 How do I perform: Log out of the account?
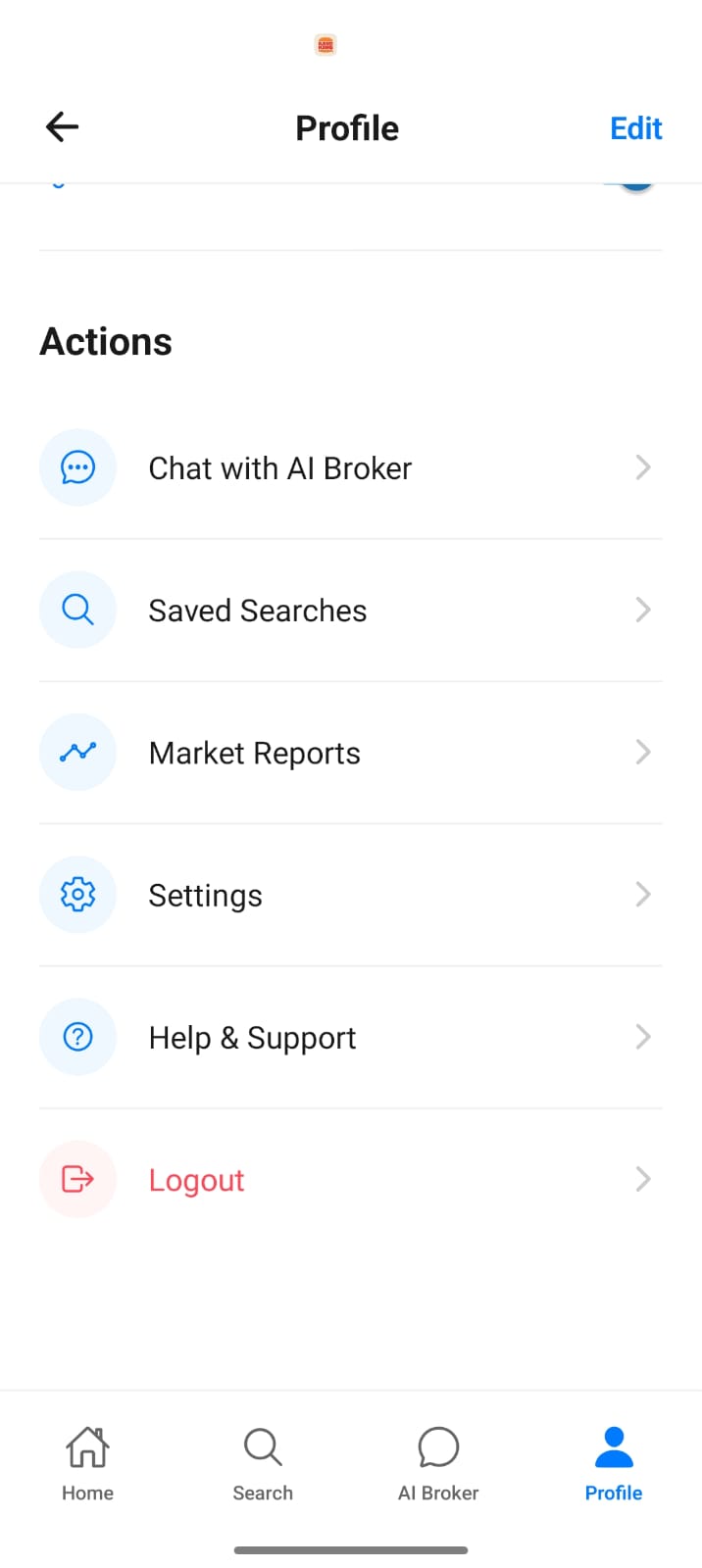[350, 1180]
